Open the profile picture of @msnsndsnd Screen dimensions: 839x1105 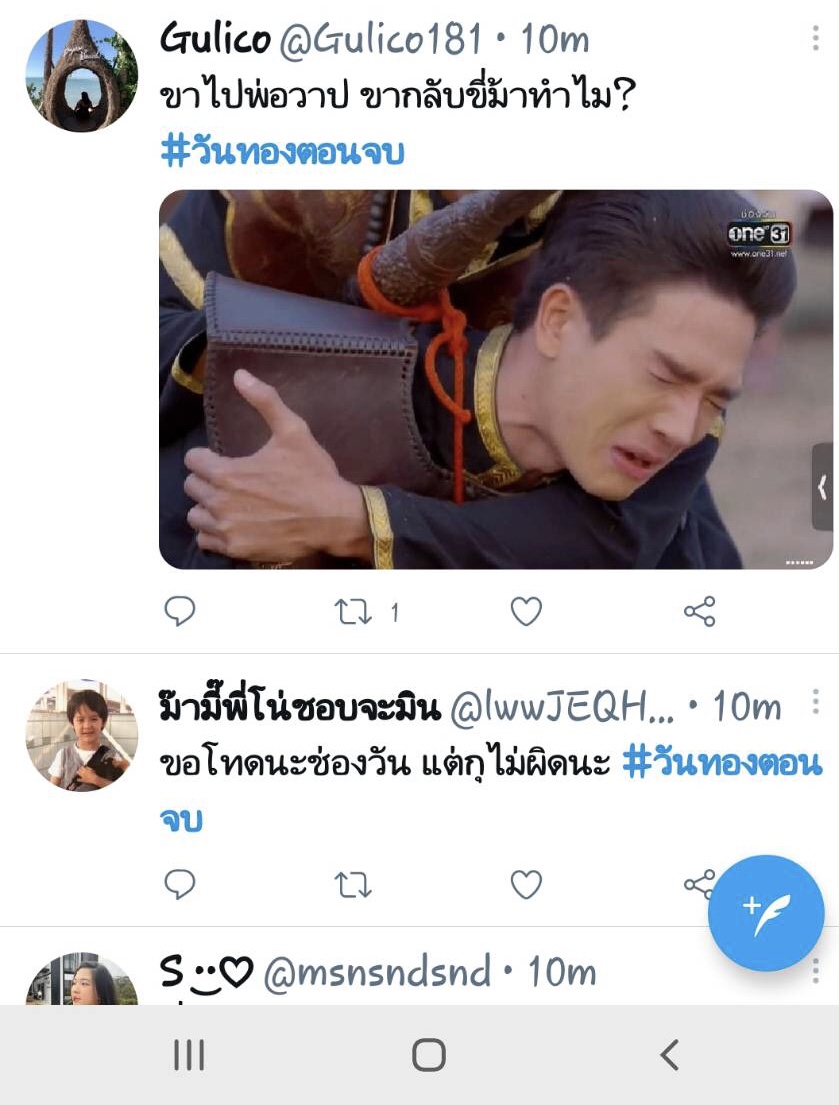point(81,980)
